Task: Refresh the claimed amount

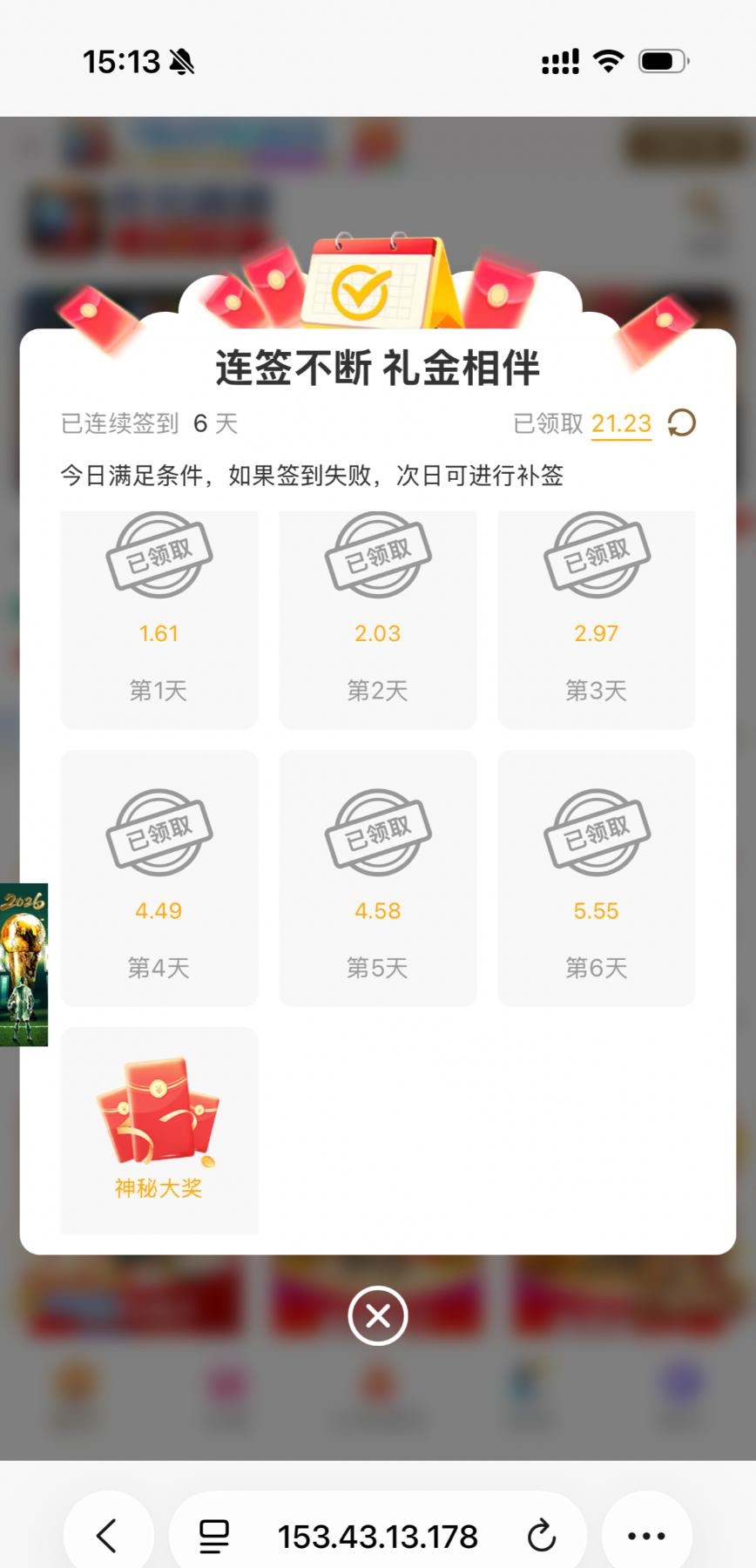Action: pyautogui.click(x=681, y=423)
